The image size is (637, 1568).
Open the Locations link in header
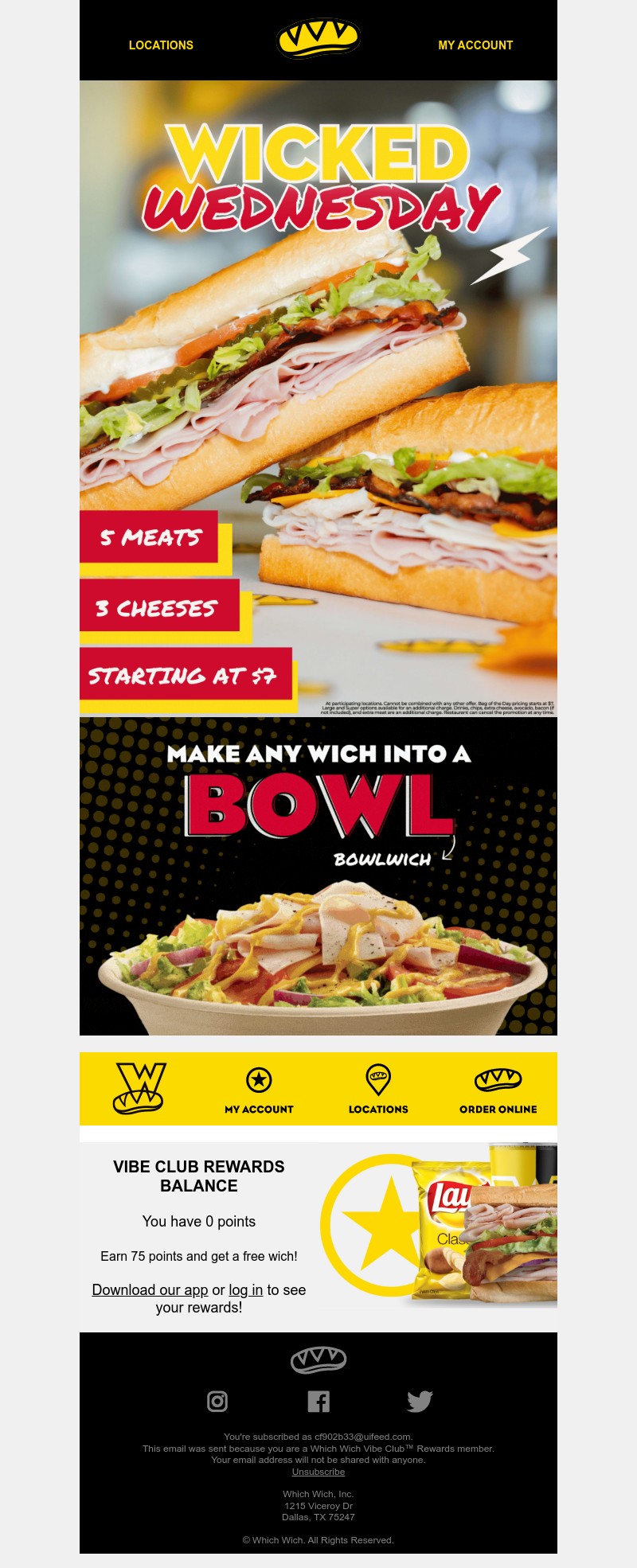click(161, 45)
